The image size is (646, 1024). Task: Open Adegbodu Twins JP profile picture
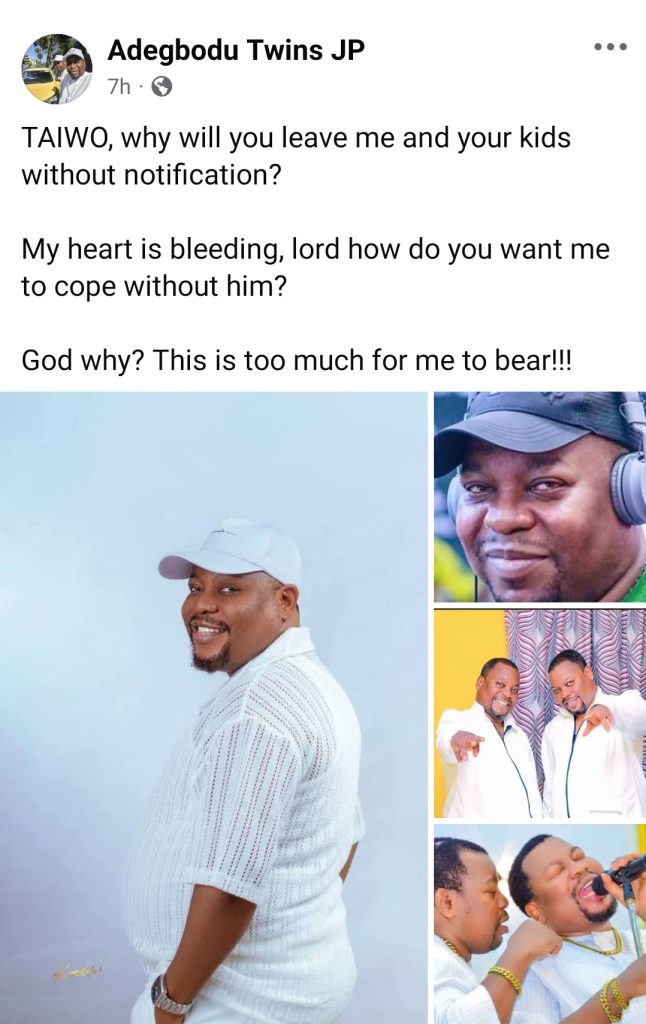(57, 69)
